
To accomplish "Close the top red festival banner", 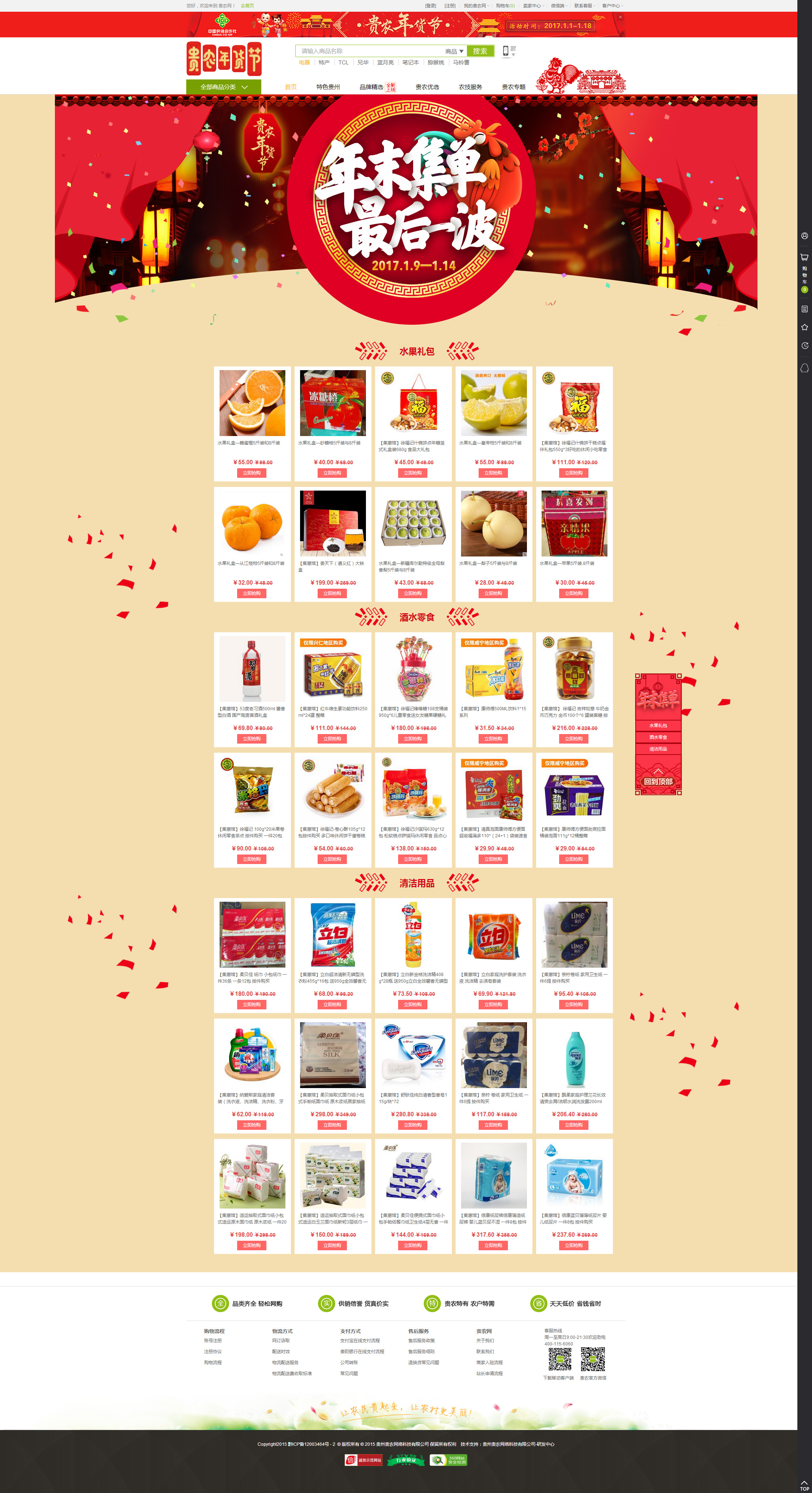I will 620,17.
